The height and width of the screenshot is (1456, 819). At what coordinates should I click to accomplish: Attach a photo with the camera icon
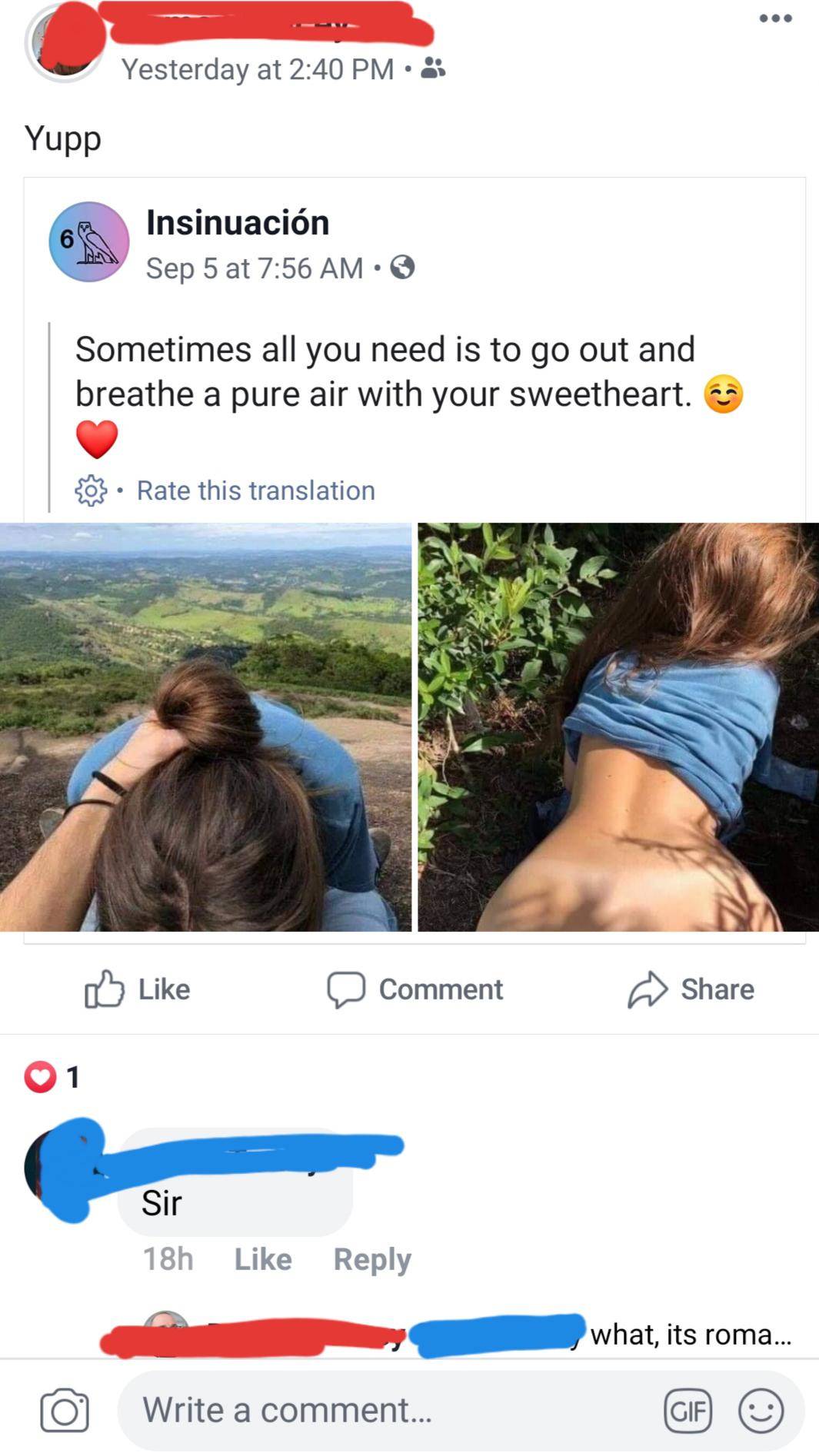(65, 1411)
